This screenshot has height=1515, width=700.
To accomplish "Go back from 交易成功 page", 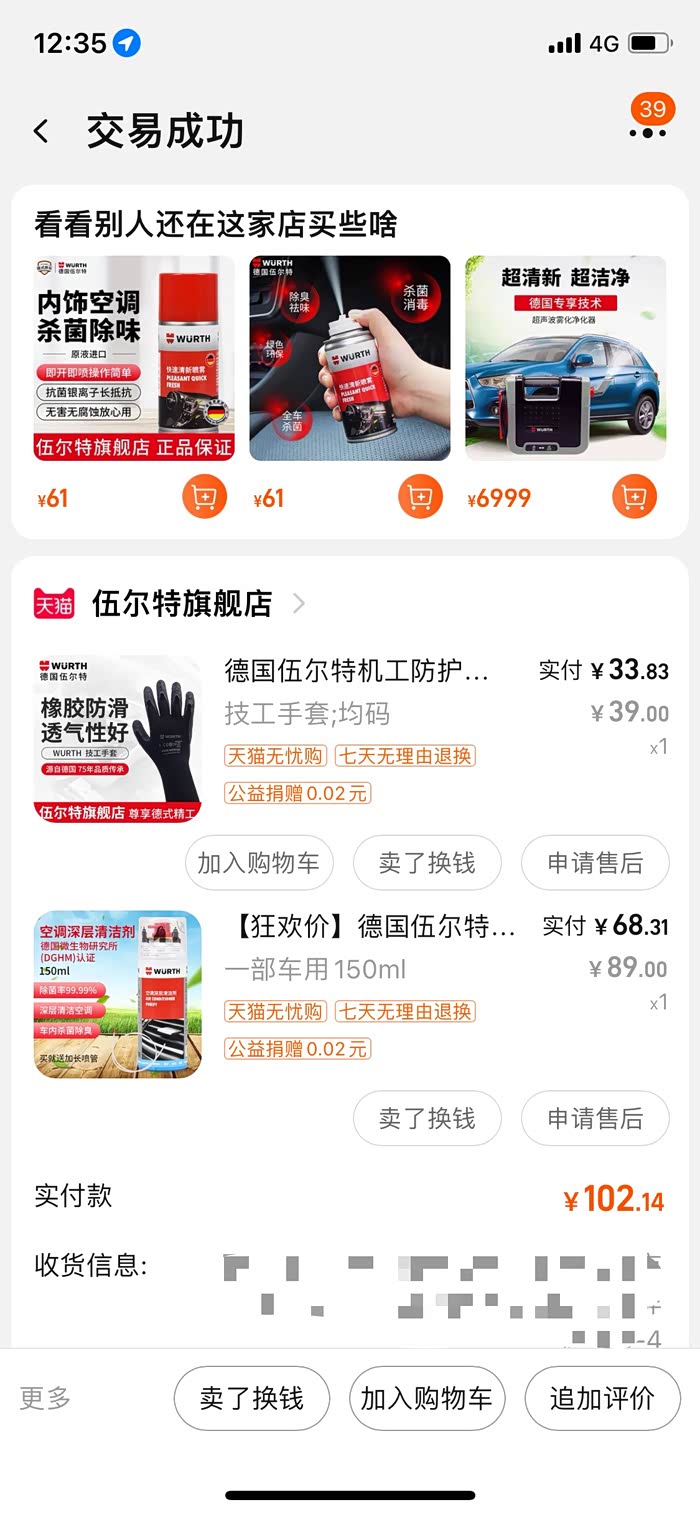I will (41, 131).
